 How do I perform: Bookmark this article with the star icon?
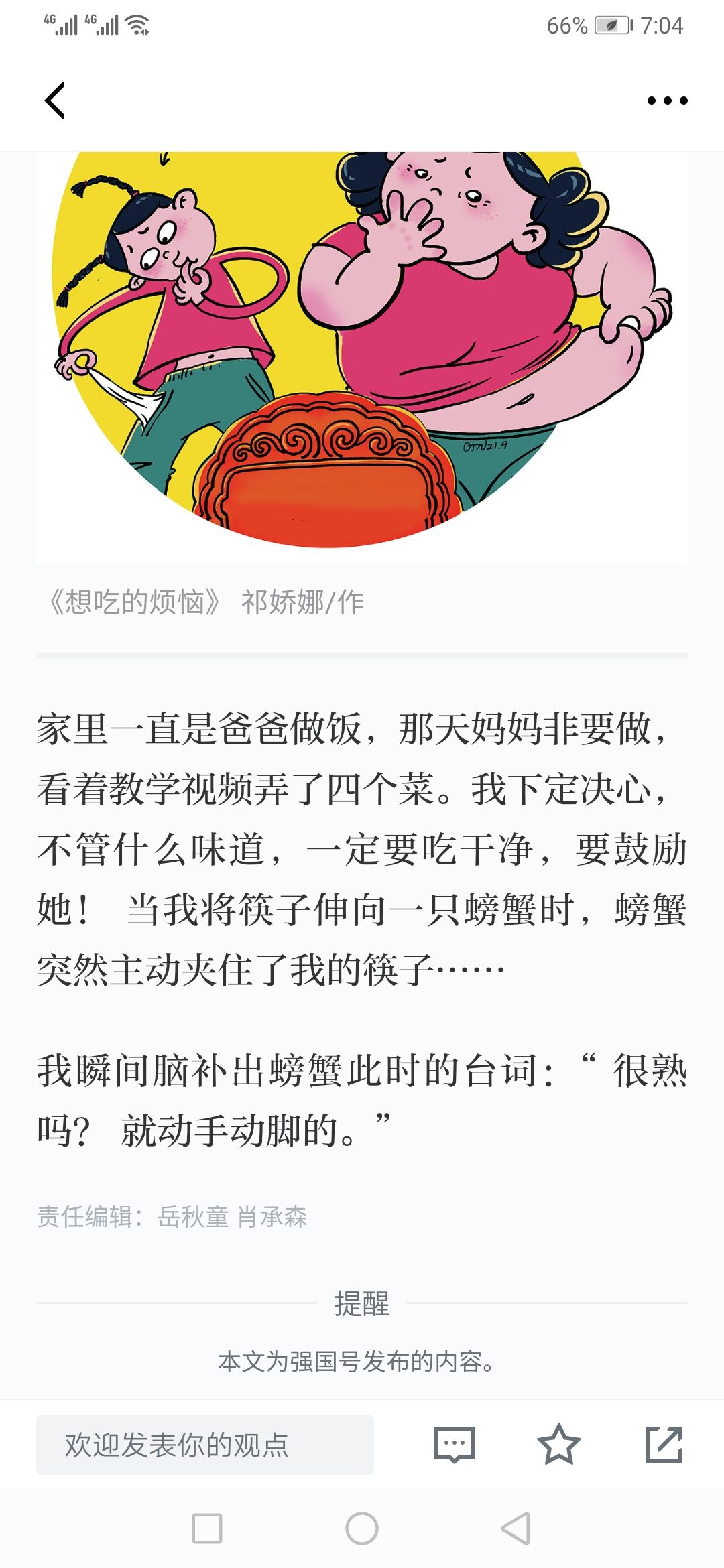pos(558,1444)
